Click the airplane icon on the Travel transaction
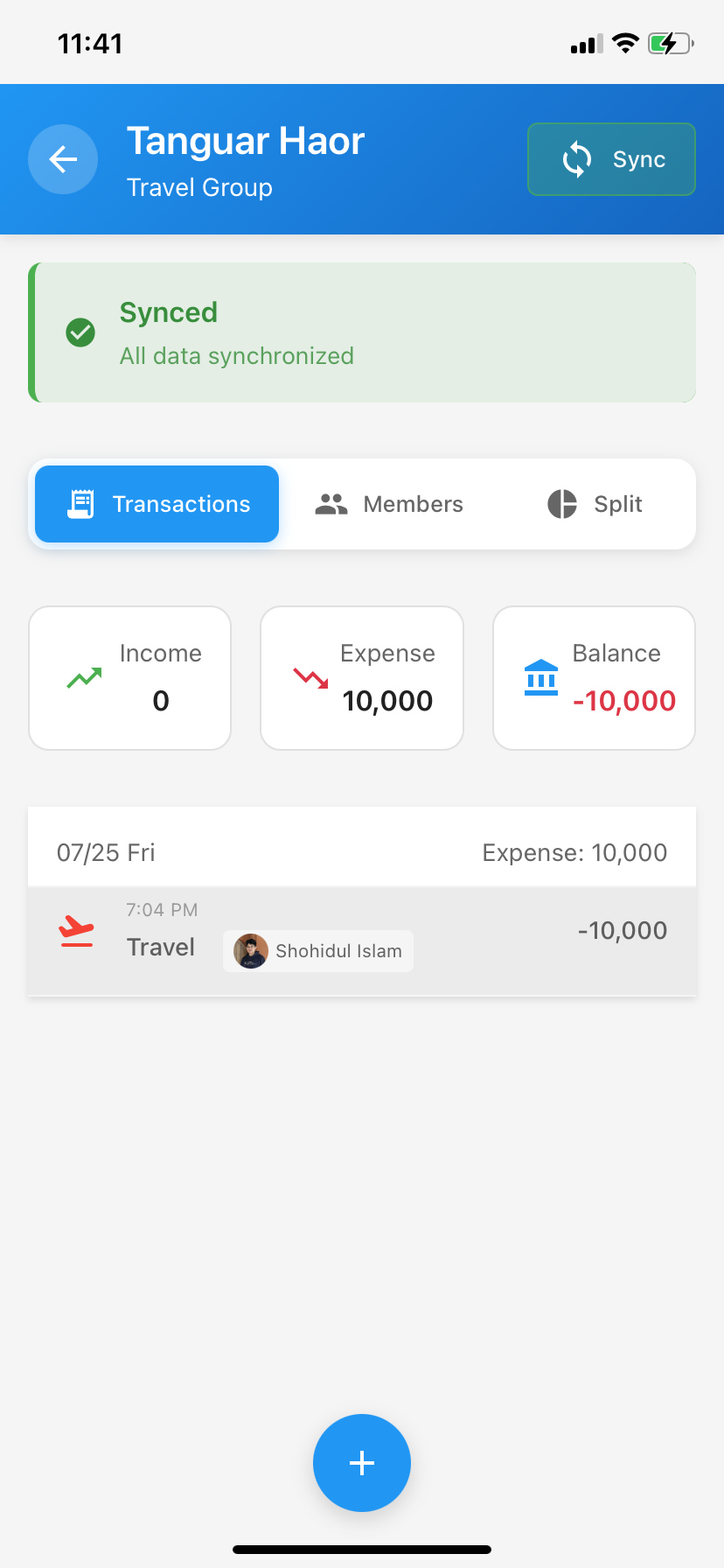Screen dimensions: 724x1568 (x=76, y=931)
